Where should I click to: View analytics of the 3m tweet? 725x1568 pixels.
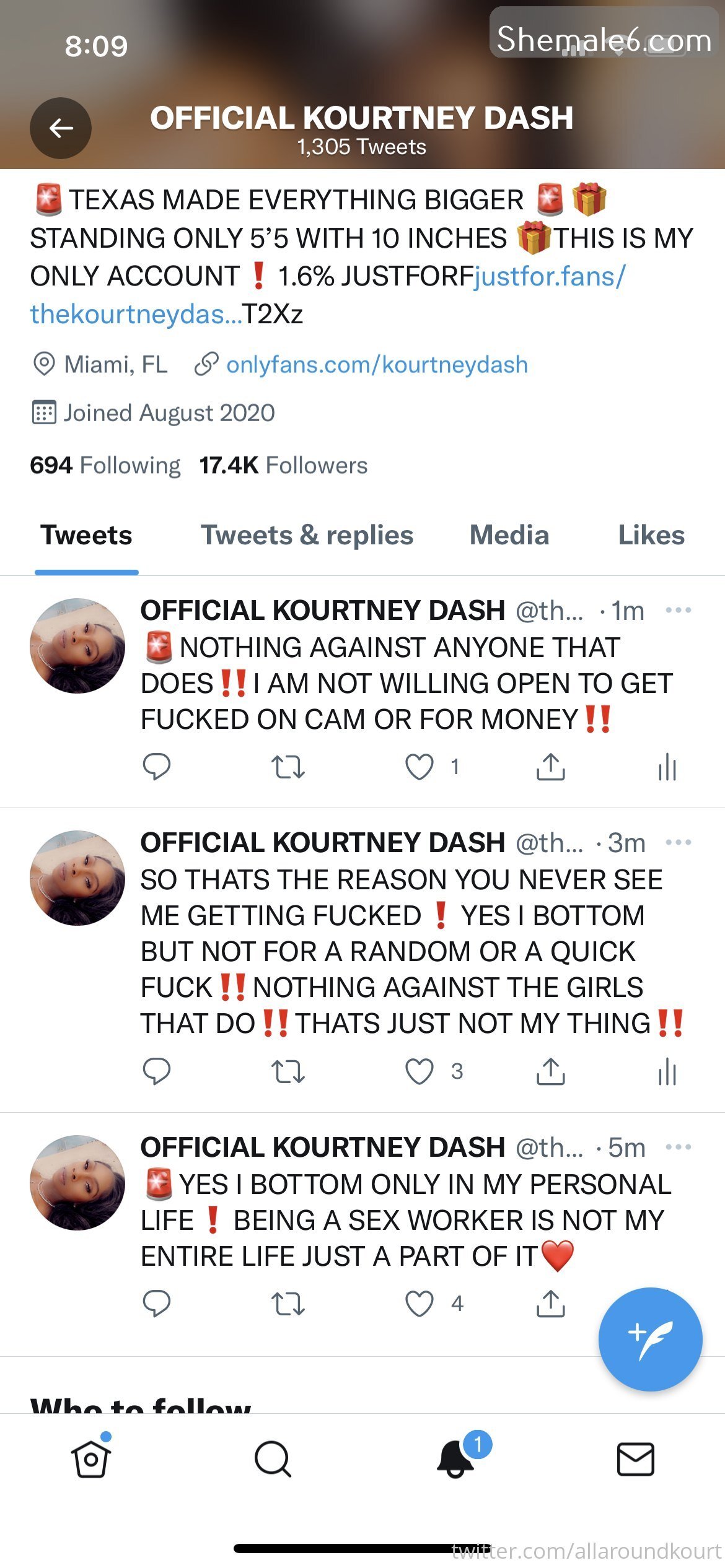tap(667, 1071)
